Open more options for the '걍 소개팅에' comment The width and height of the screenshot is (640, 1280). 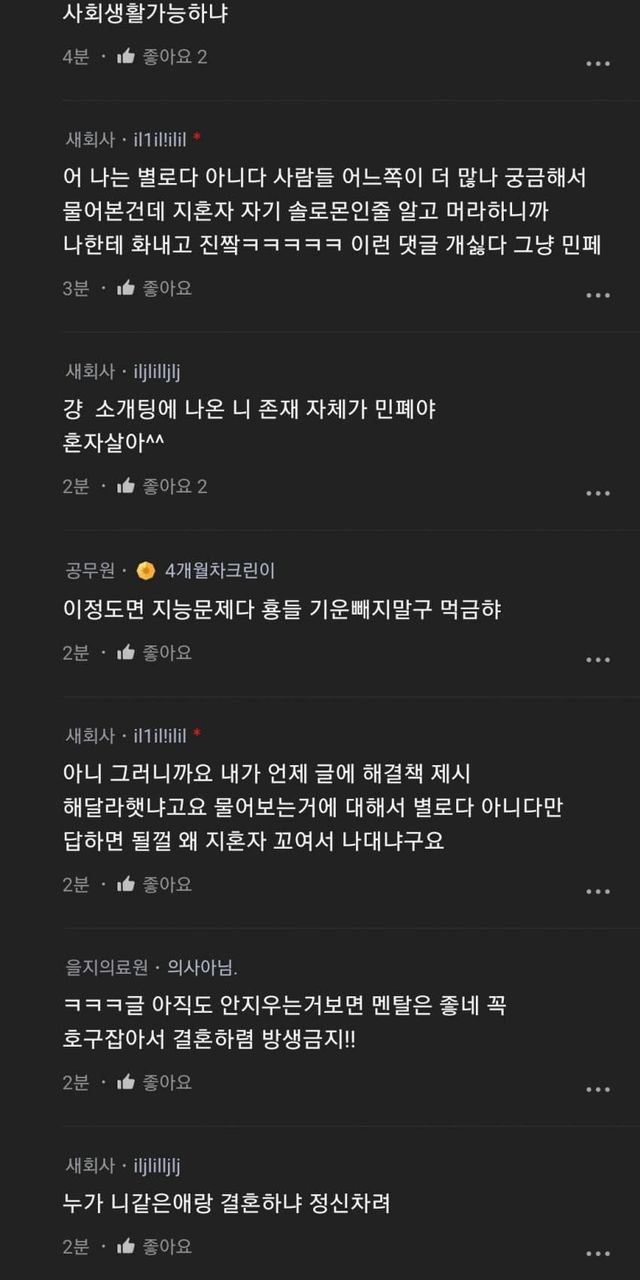[597, 492]
